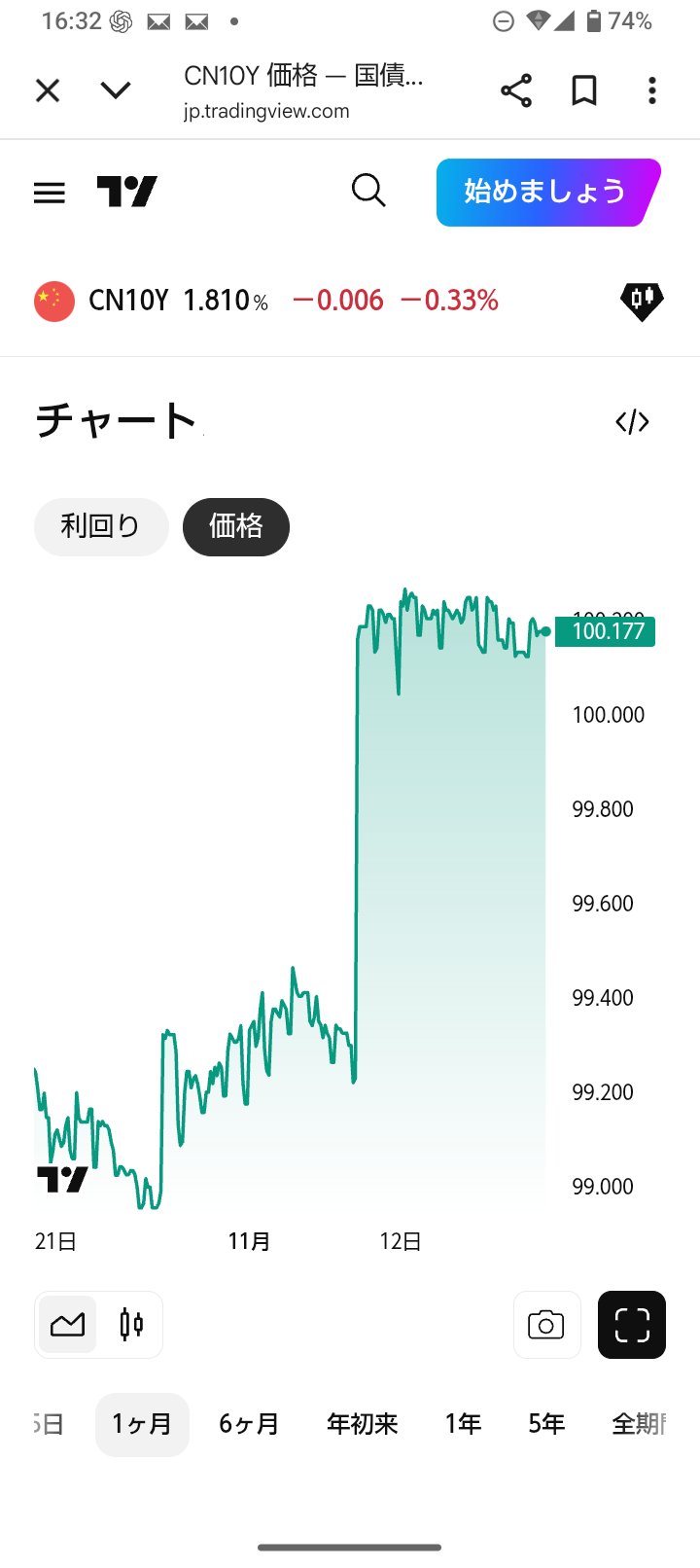Bookmark this TradingView page
The height and width of the screenshot is (1568, 700).
[584, 90]
